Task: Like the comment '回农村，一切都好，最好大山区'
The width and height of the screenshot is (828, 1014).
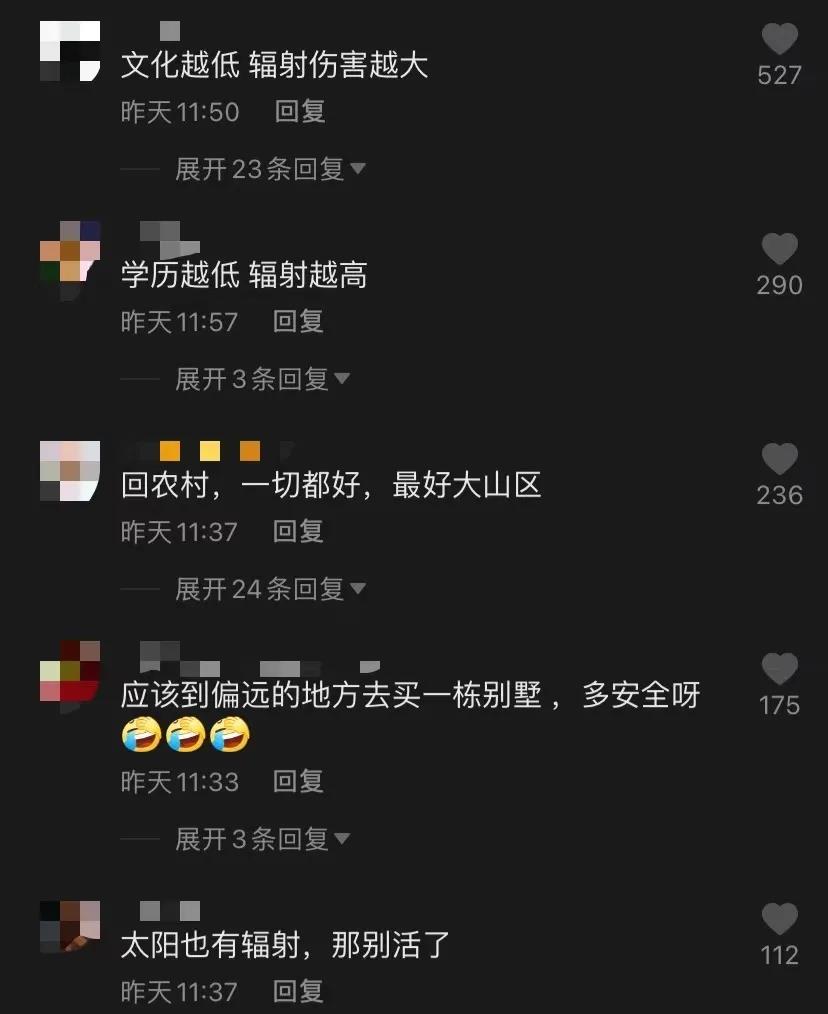Action: coord(779,461)
